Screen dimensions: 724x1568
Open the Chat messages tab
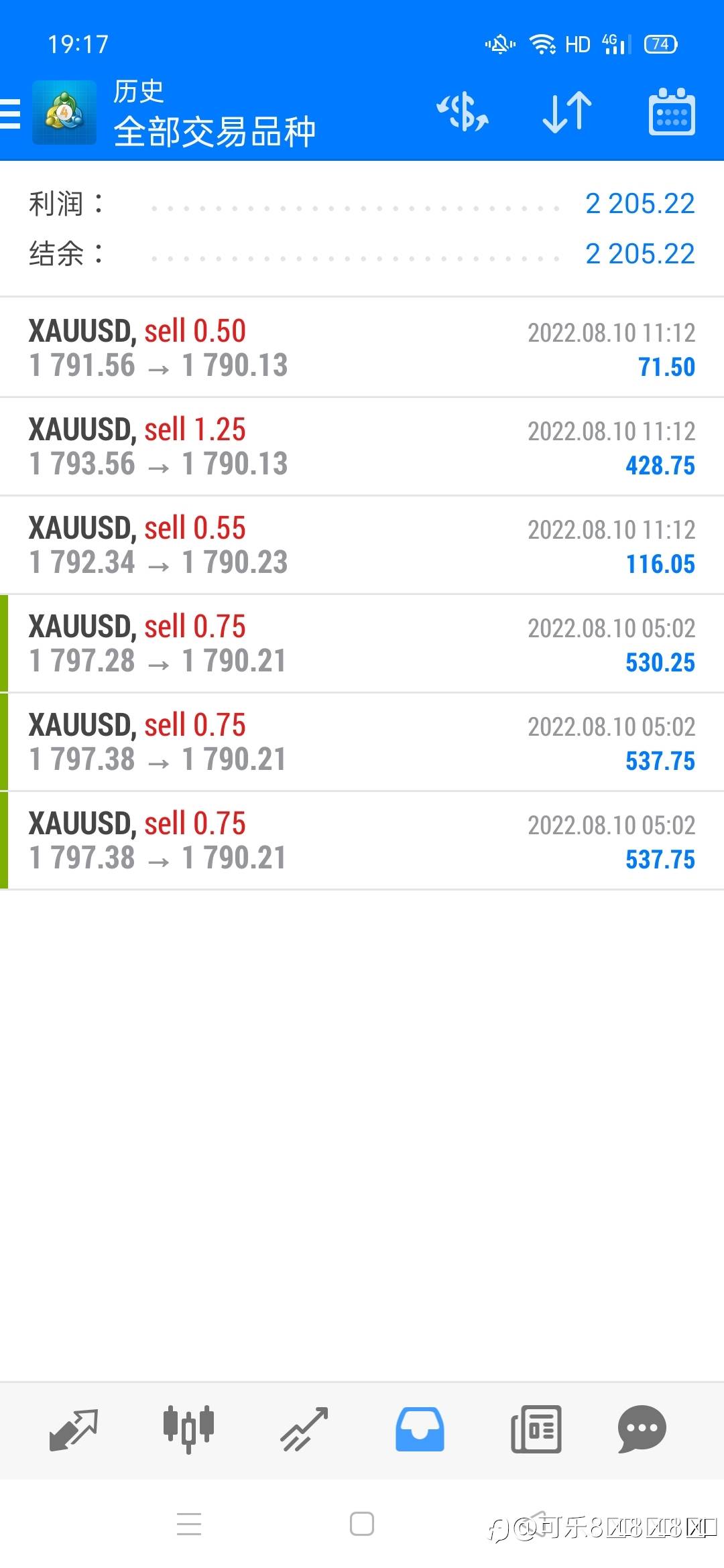642,1429
